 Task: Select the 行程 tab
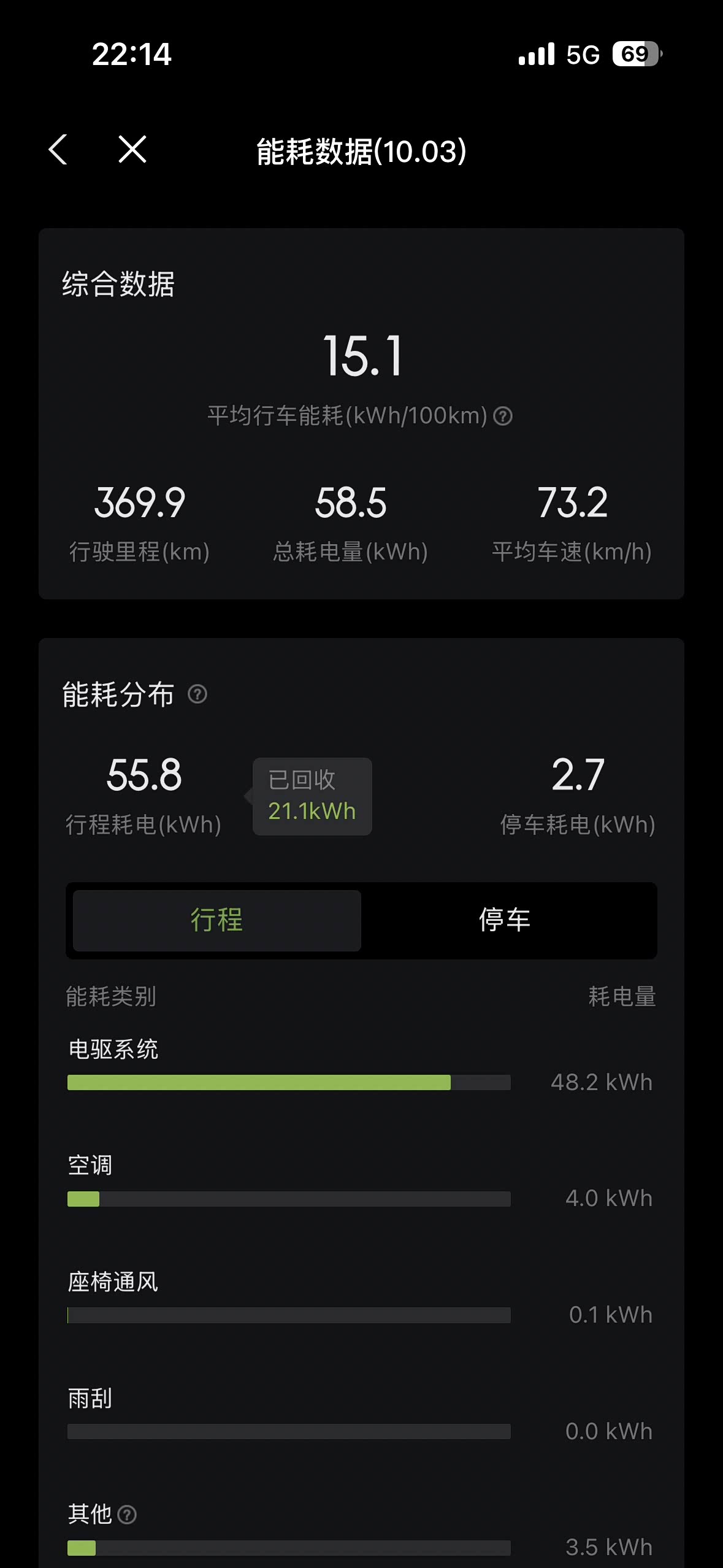point(217,920)
